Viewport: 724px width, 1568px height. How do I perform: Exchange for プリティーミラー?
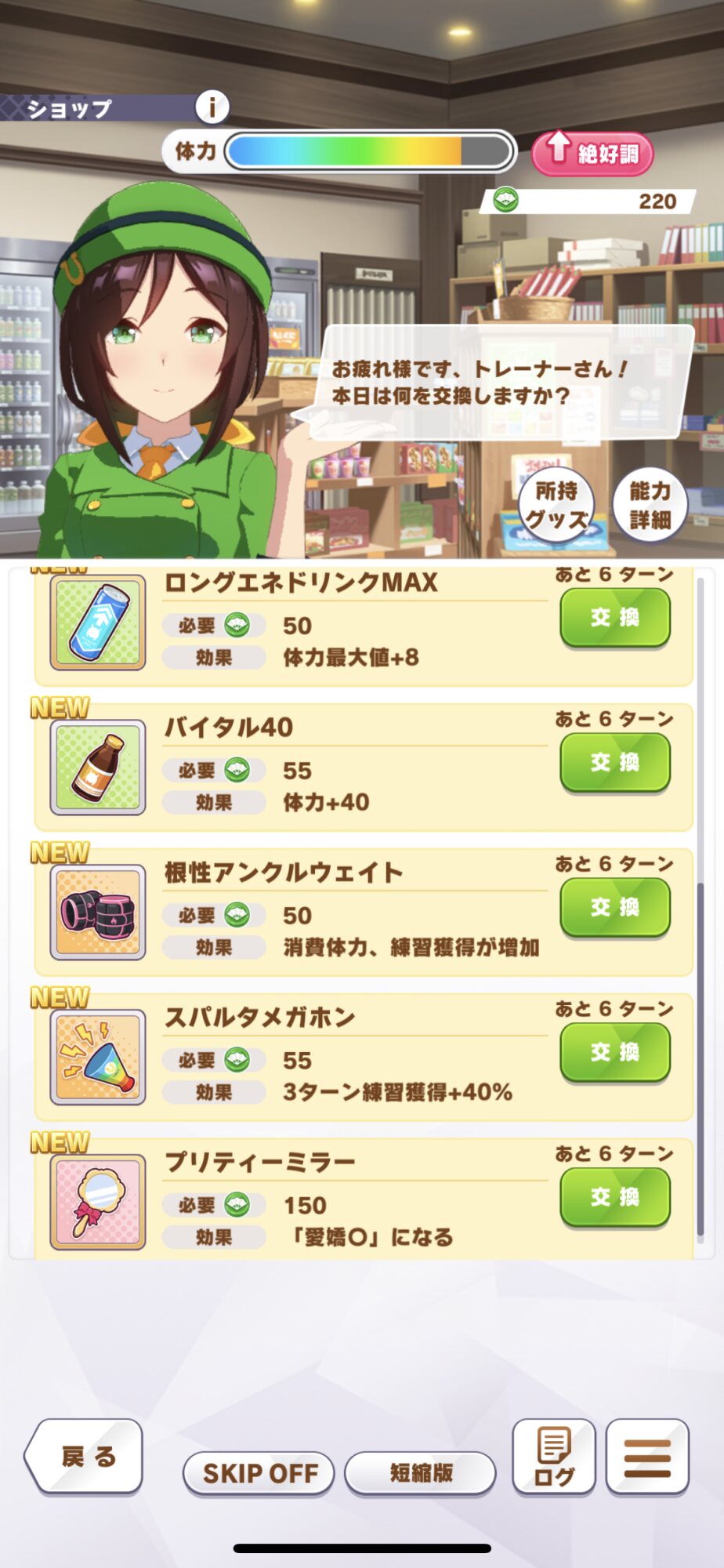pyautogui.click(x=615, y=1197)
